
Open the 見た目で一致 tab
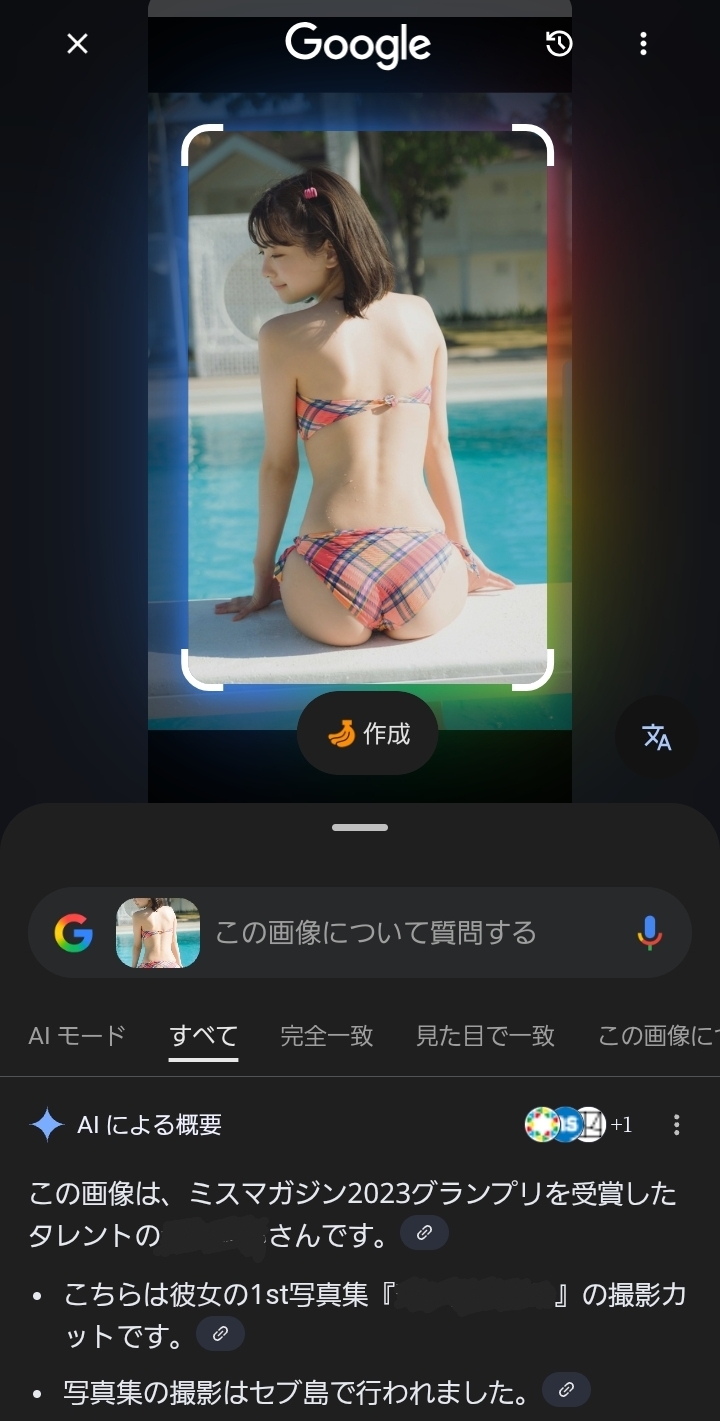point(485,1036)
